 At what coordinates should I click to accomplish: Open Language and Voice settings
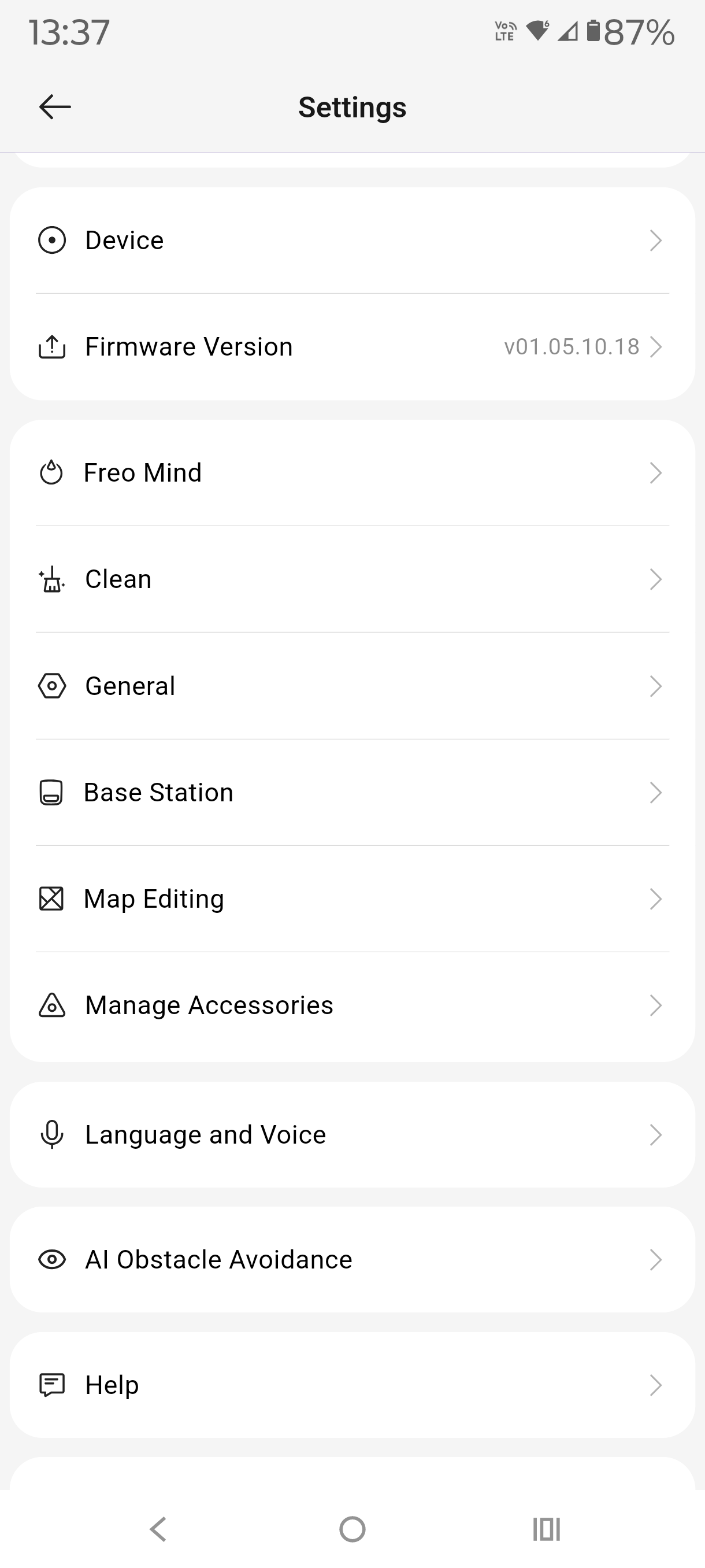tap(352, 1134)
